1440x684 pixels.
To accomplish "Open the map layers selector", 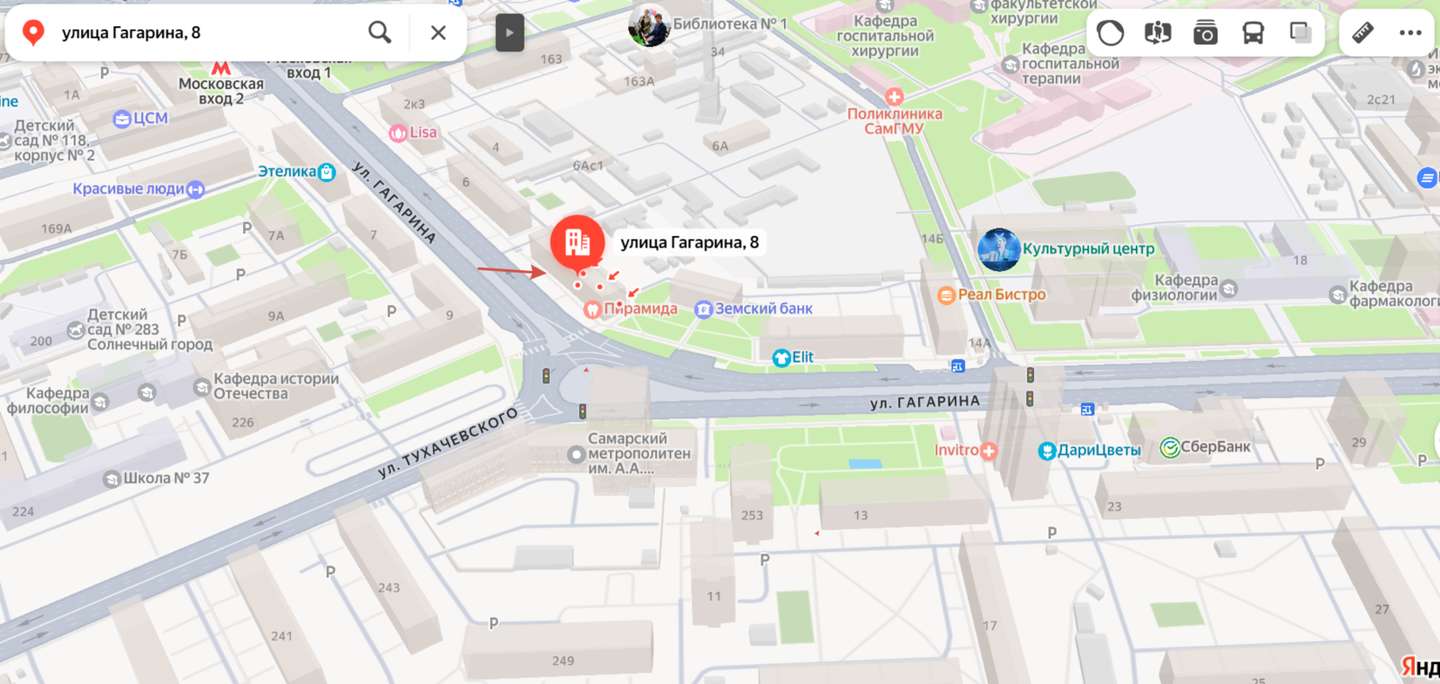I will tap(1301, 33).
